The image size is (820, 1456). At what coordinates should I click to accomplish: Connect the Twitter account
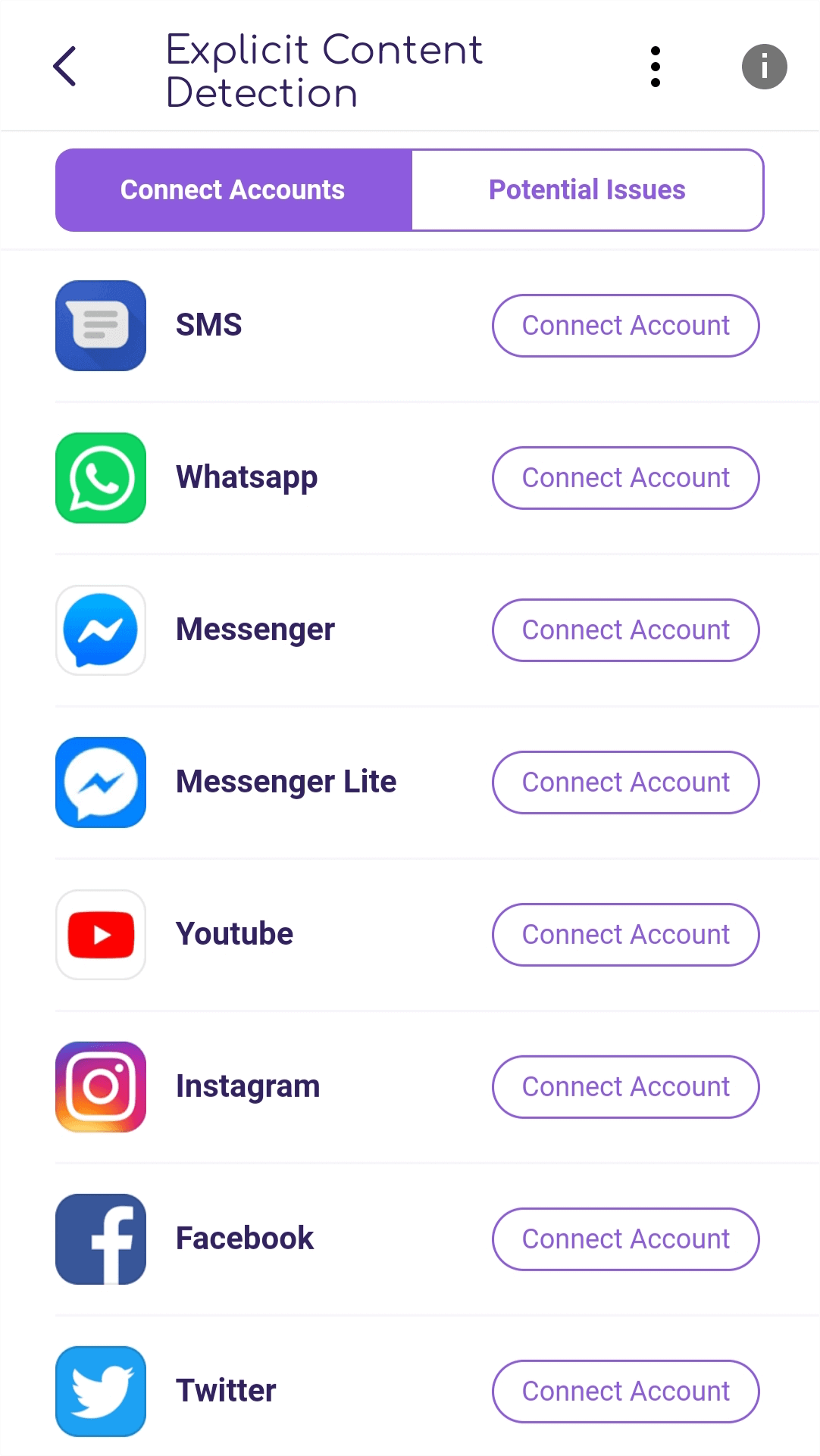[x=625, y=1392]
